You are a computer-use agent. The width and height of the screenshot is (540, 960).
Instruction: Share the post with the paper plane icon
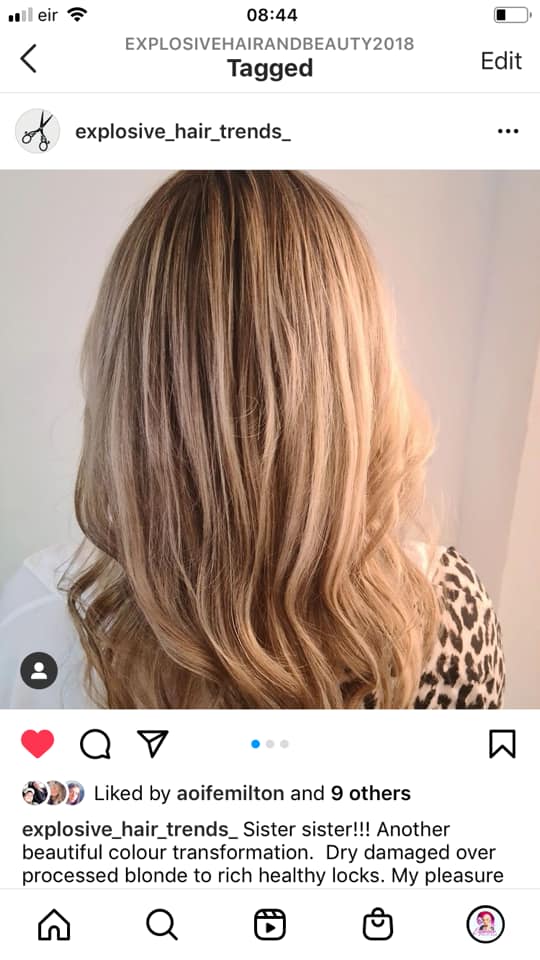(152, 744)
